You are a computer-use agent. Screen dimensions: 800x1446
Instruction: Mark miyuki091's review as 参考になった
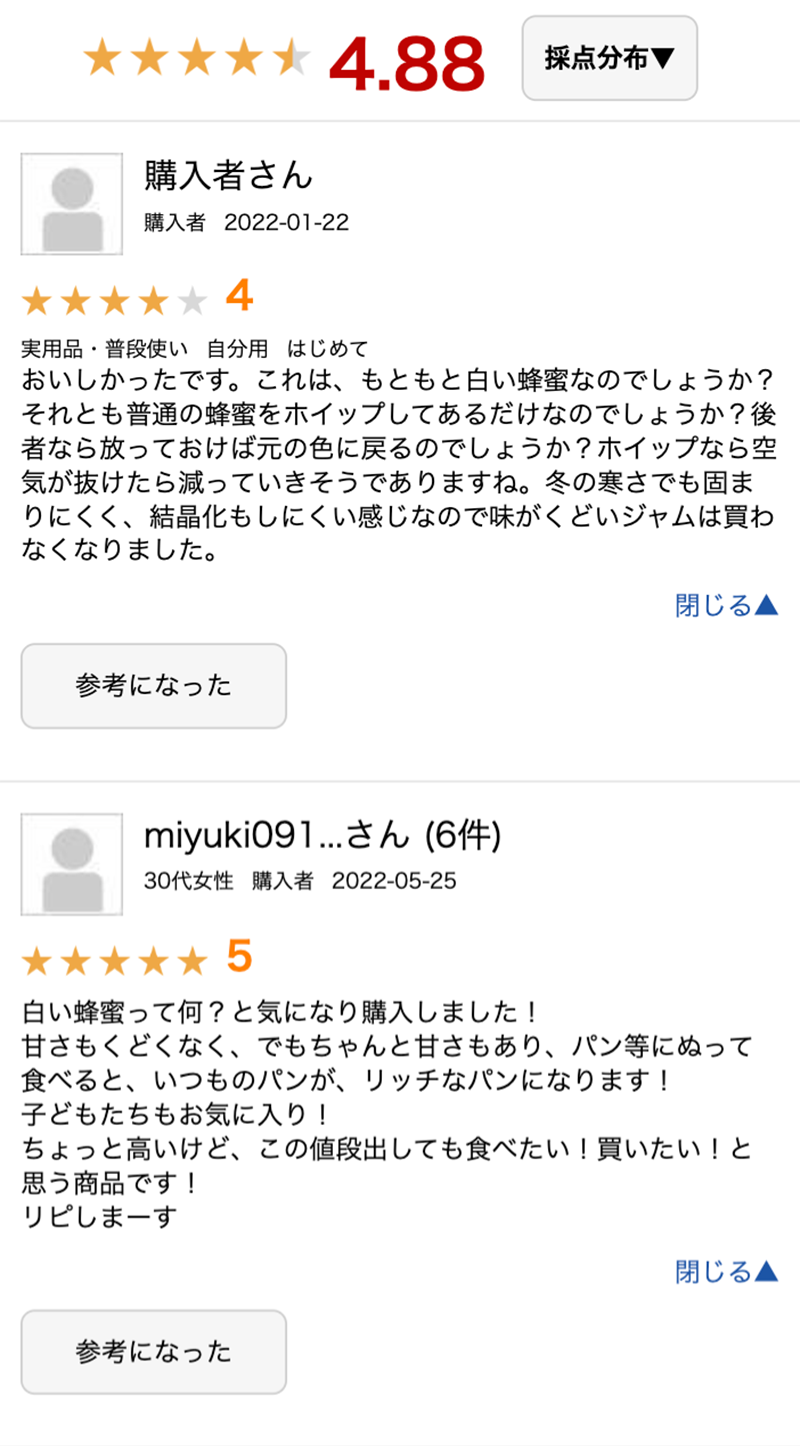pos(153,1352)
